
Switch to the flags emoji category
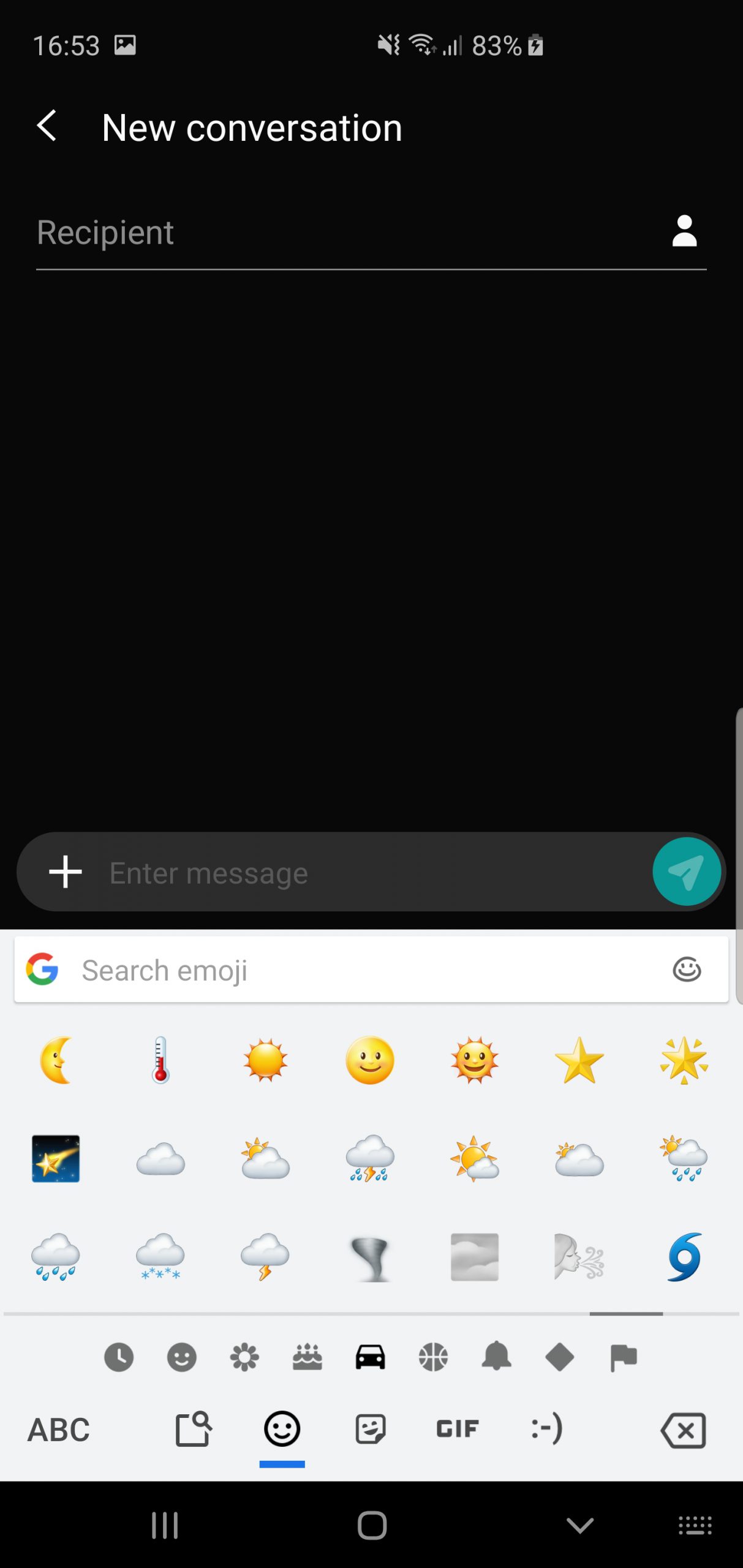623,1357
